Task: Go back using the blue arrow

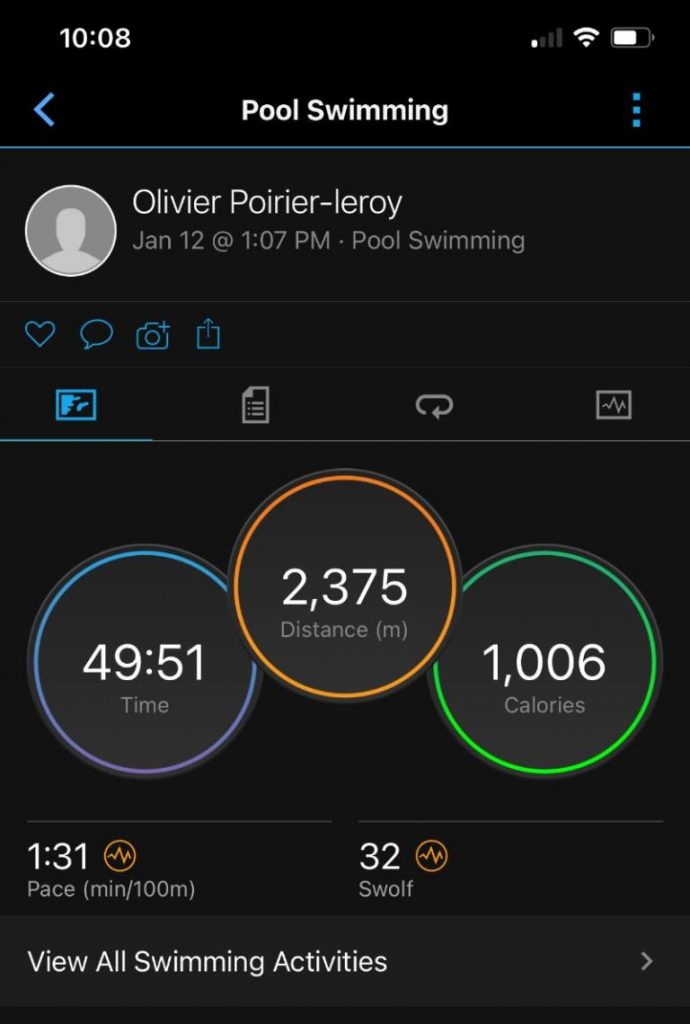Action: 45,110
